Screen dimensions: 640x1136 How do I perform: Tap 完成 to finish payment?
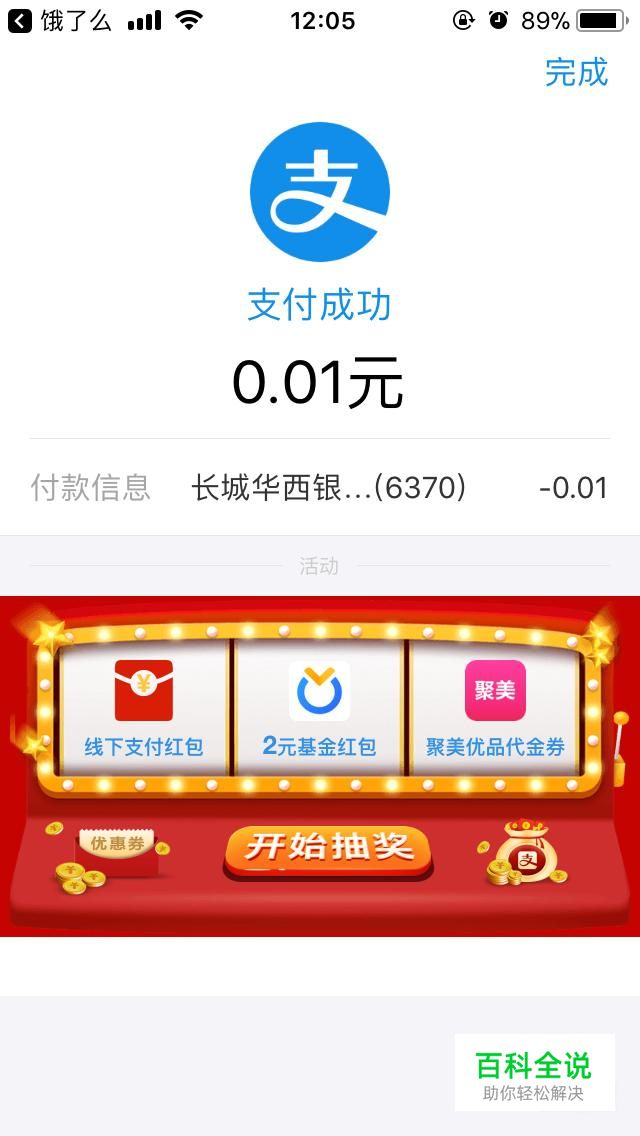(576, 72)
